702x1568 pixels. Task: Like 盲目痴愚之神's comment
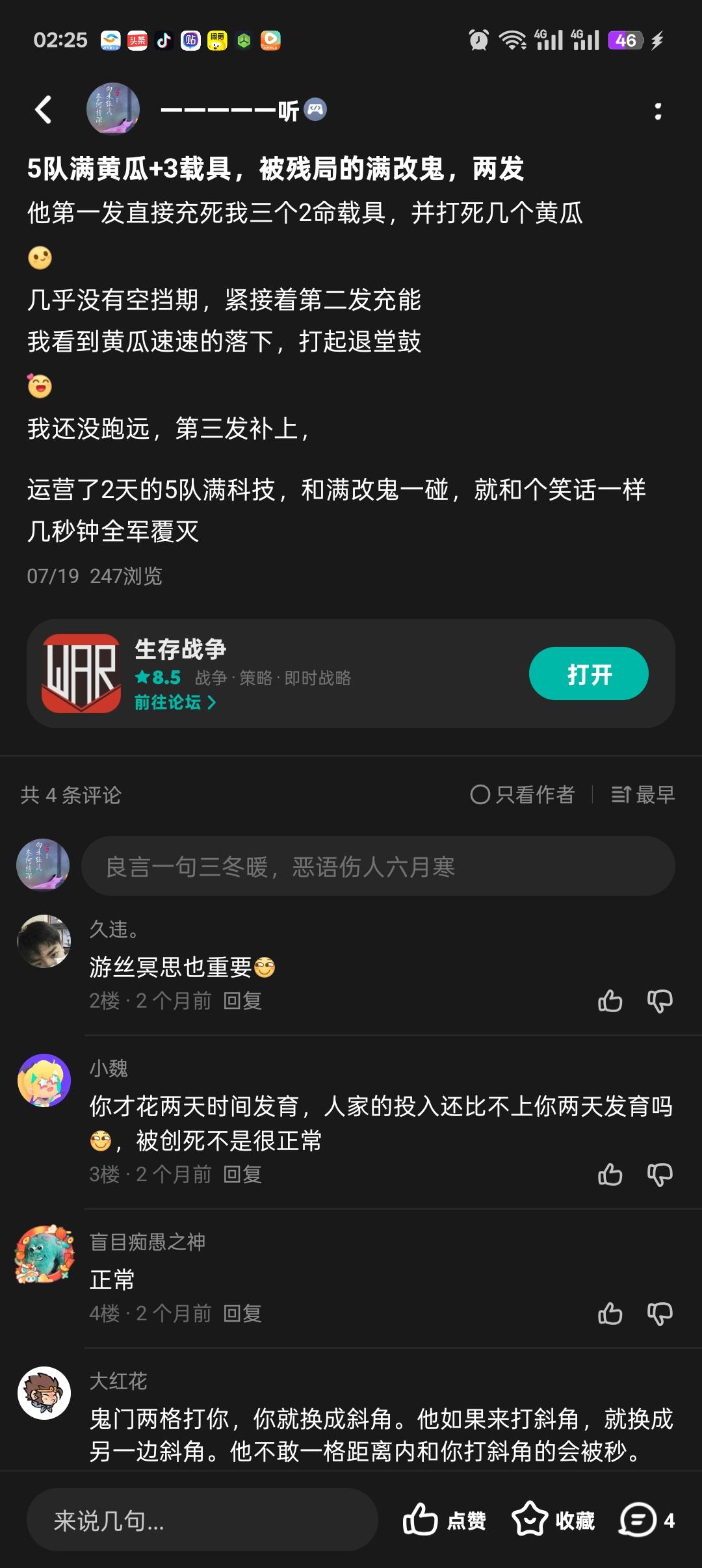pos(610,1314)
